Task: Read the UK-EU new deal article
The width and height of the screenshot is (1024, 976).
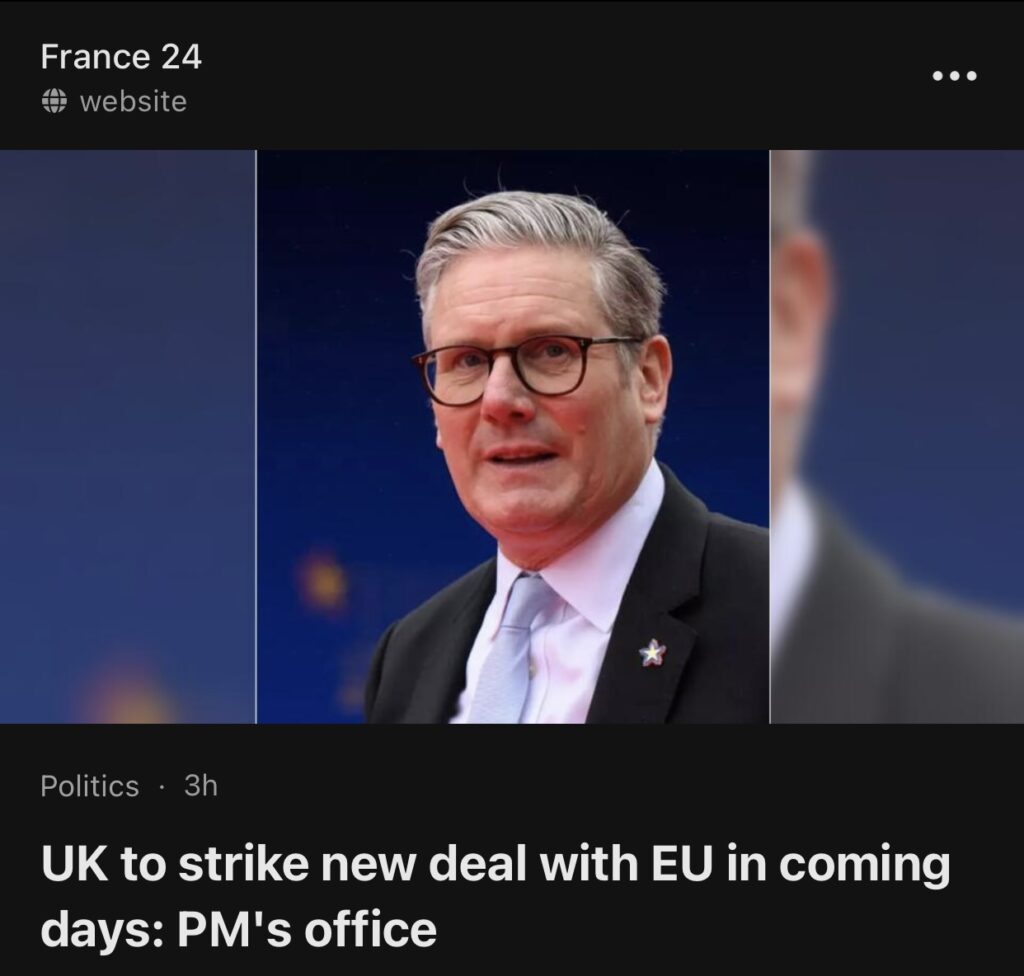Action: point(495,896)
